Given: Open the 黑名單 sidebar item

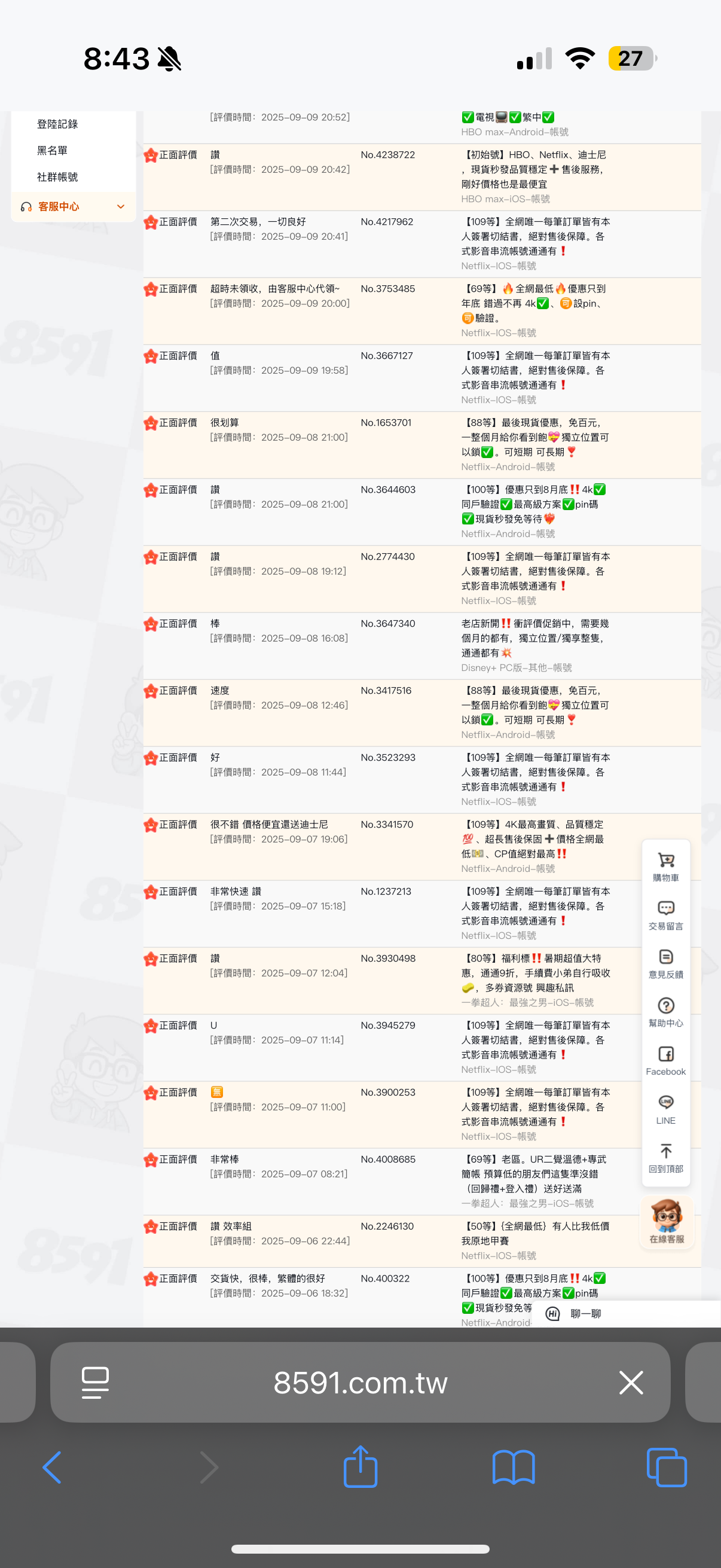Looking at the screenshot, I should pos(53,150).
